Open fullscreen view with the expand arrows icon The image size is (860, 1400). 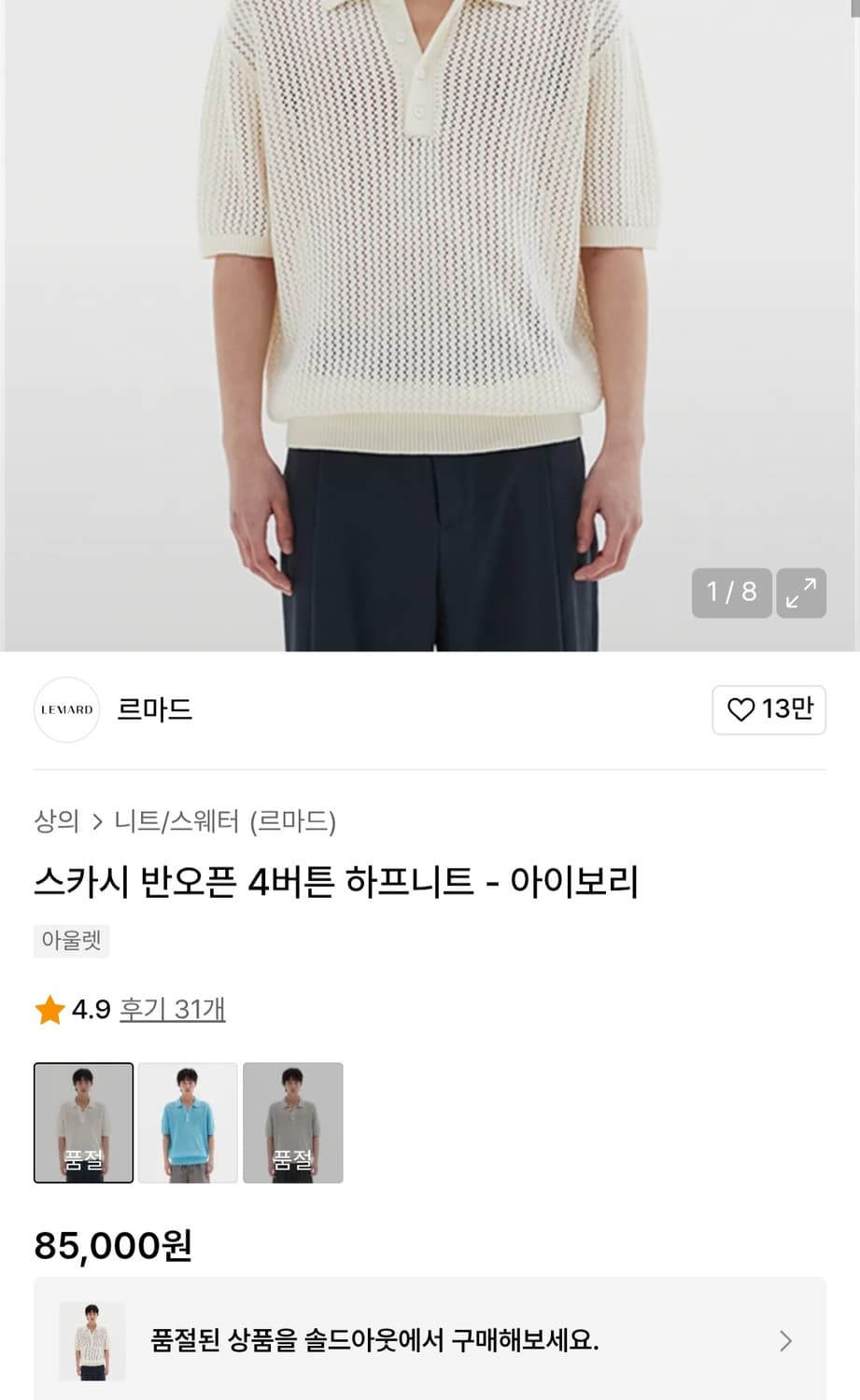pyautogui.click(x=800, y=593)
